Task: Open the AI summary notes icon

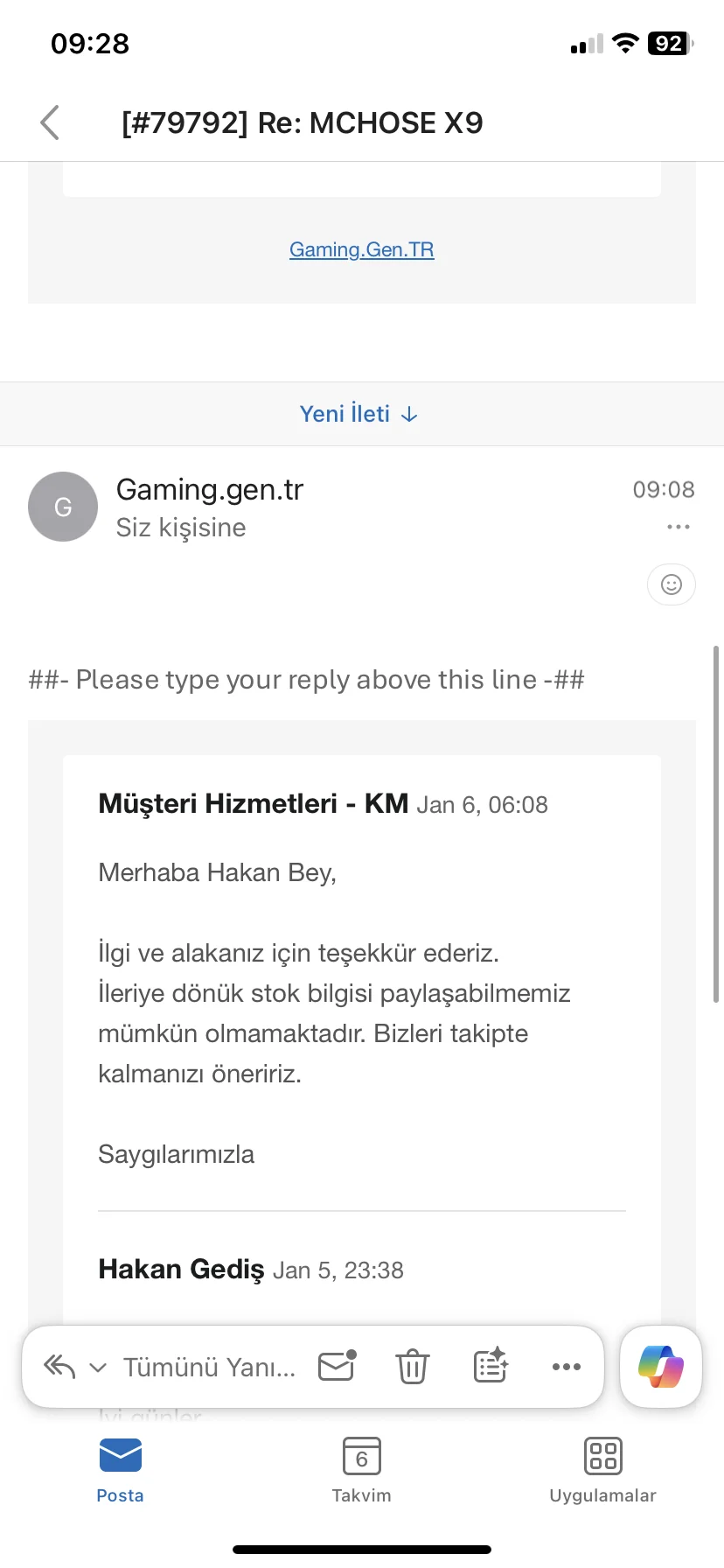Action: tap(491, 1366)
